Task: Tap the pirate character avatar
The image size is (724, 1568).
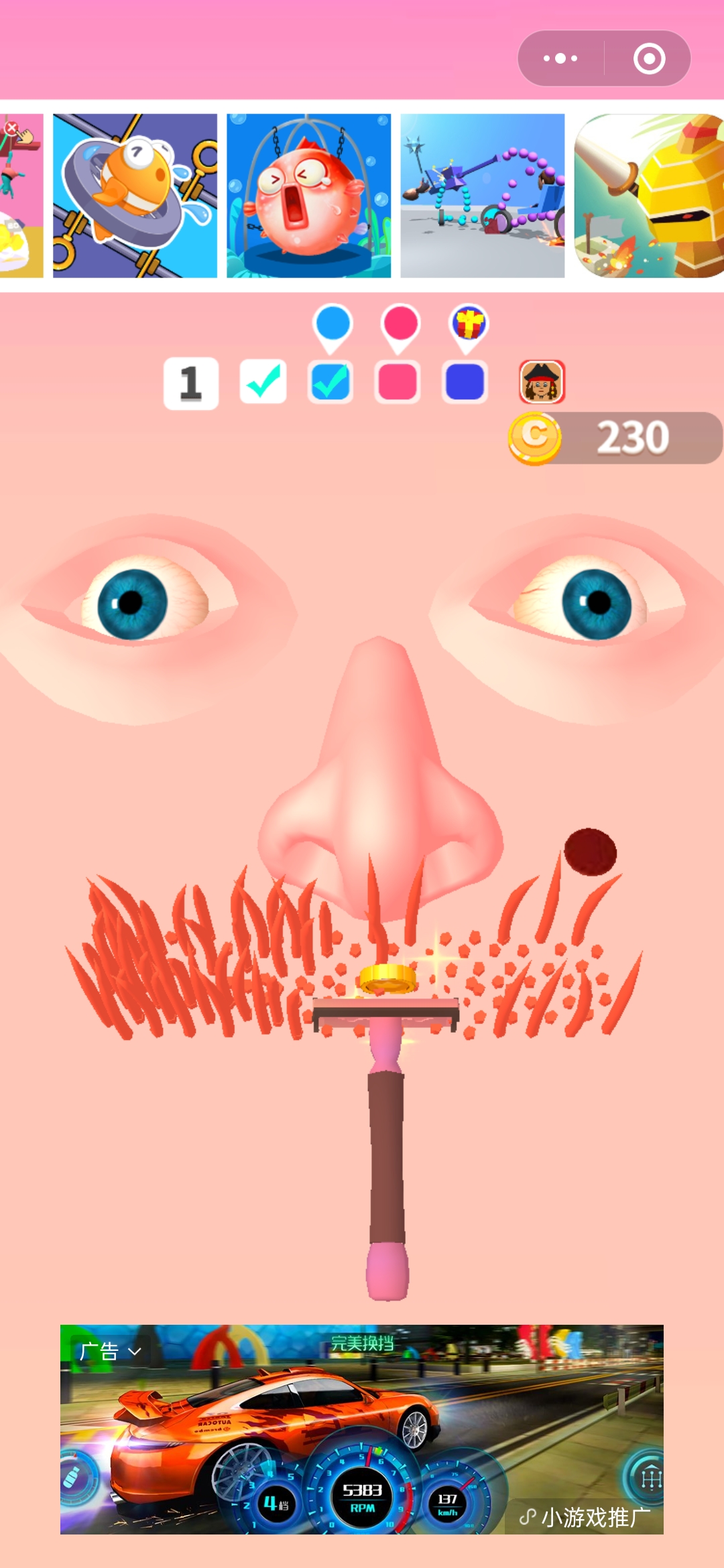Action: pyautogui.click(x=542, y=382)
